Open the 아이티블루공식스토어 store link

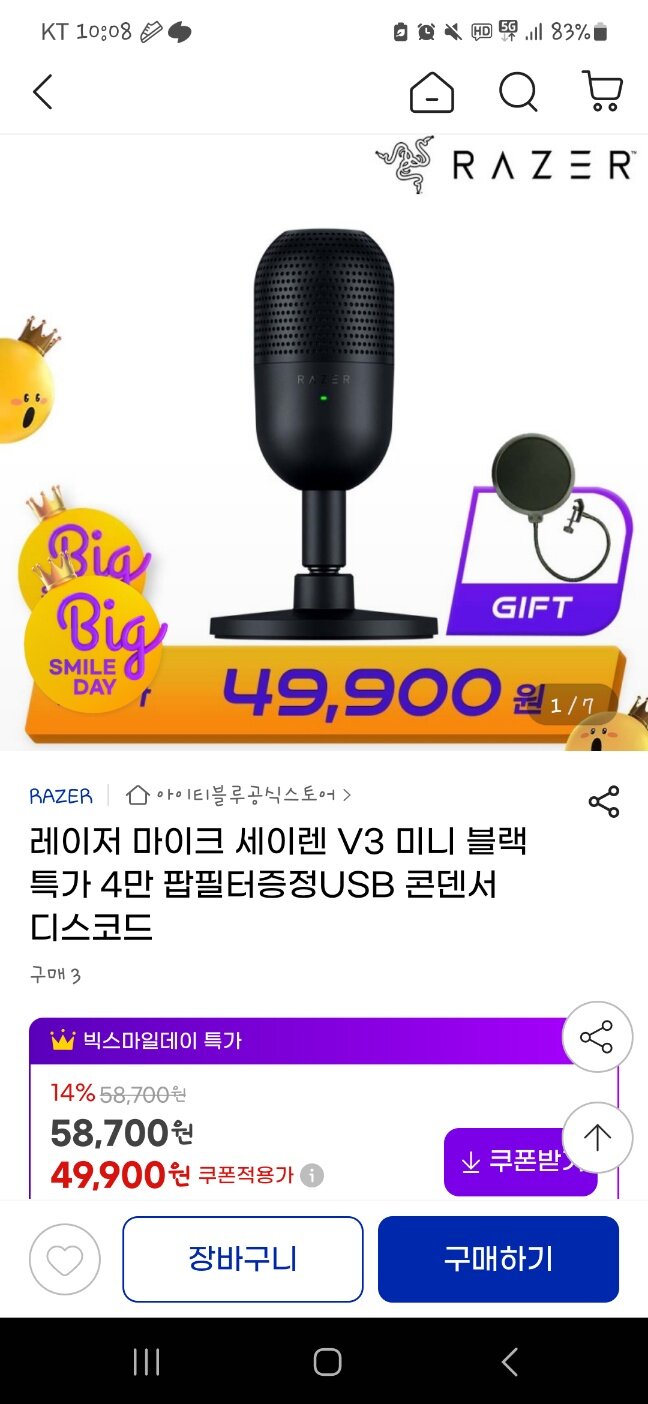(240, 796)
